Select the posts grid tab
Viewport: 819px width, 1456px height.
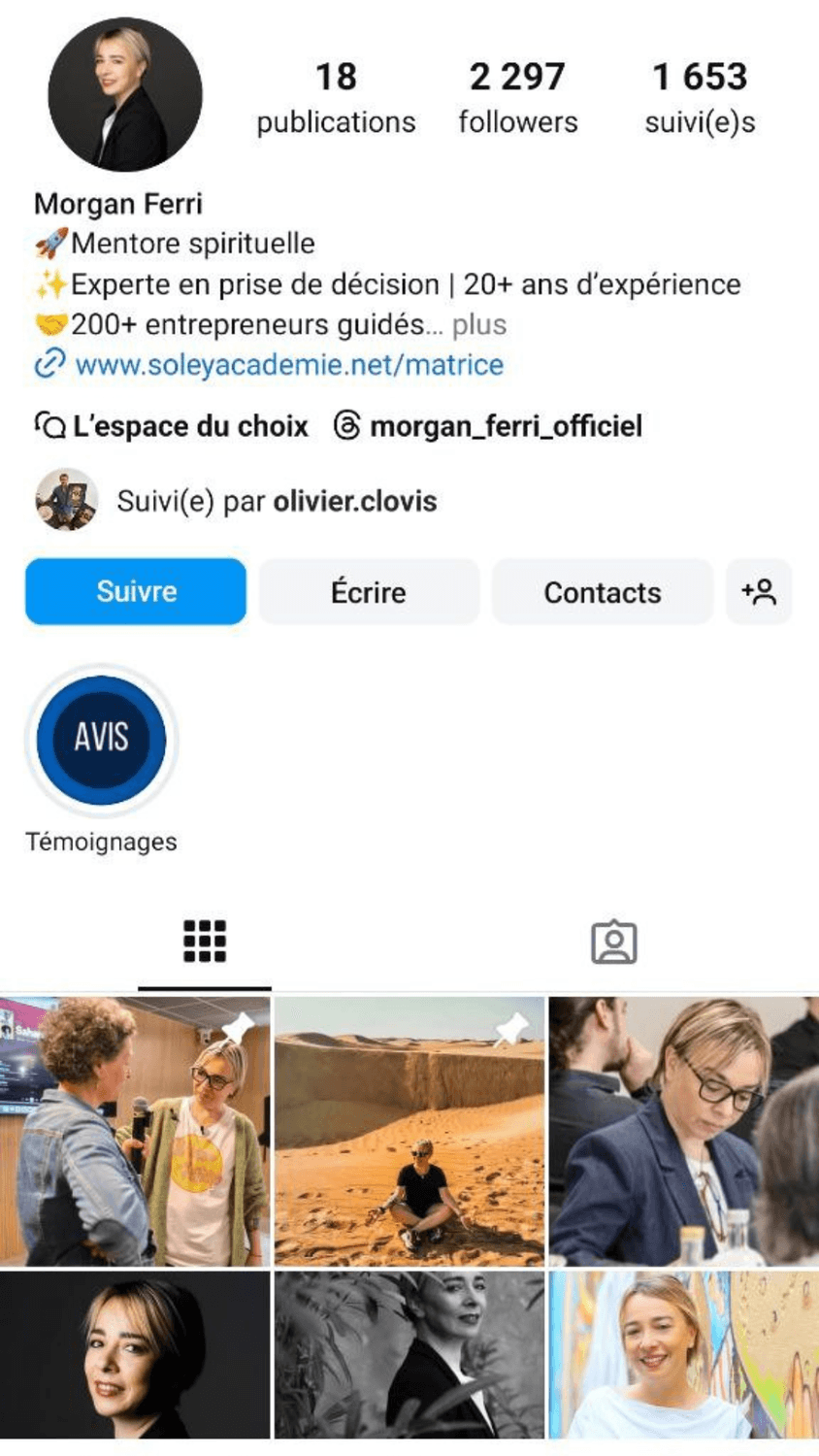point(205,942)
